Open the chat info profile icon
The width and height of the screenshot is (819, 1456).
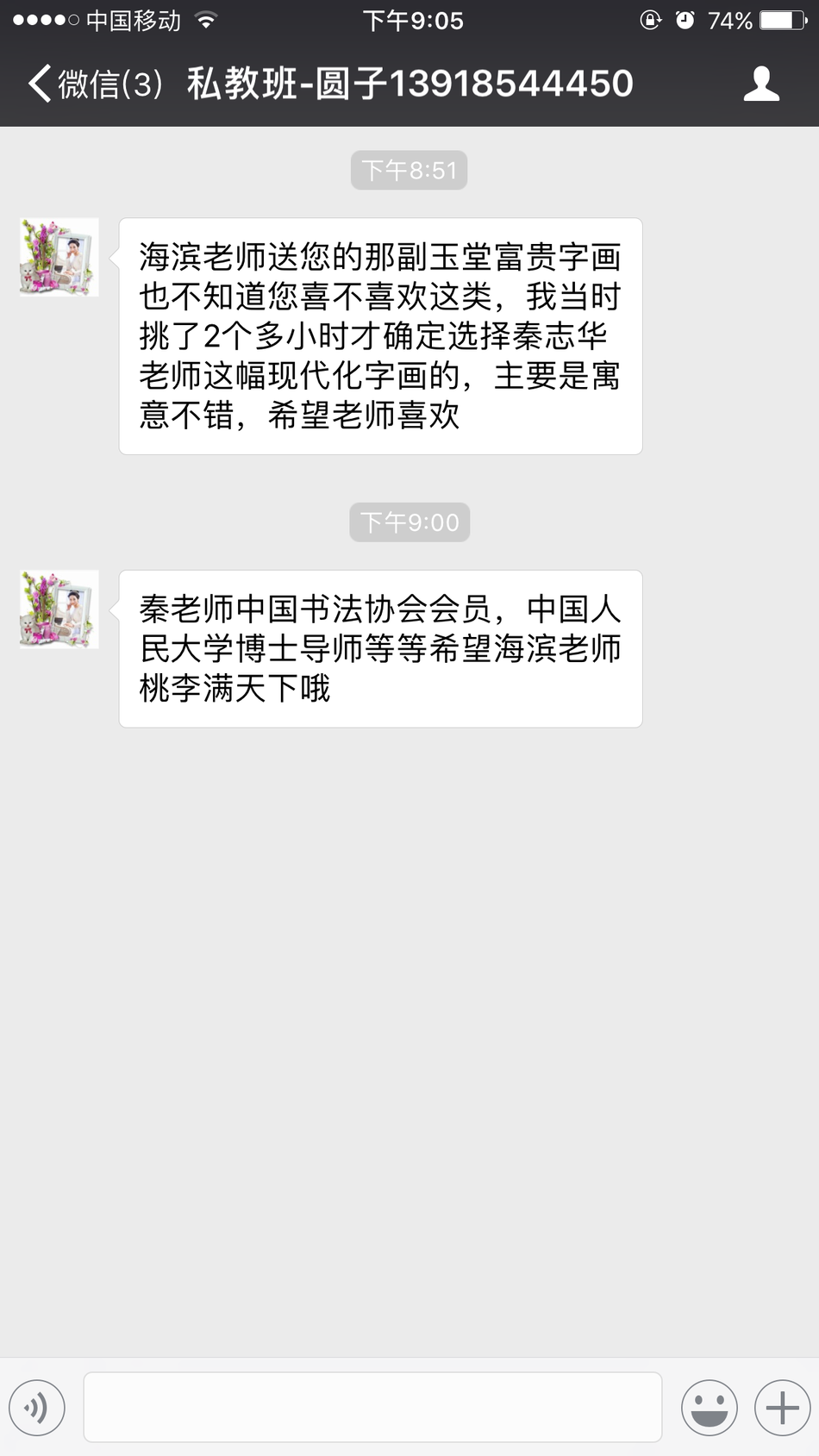pyautogui.click(x=761, y=84)
